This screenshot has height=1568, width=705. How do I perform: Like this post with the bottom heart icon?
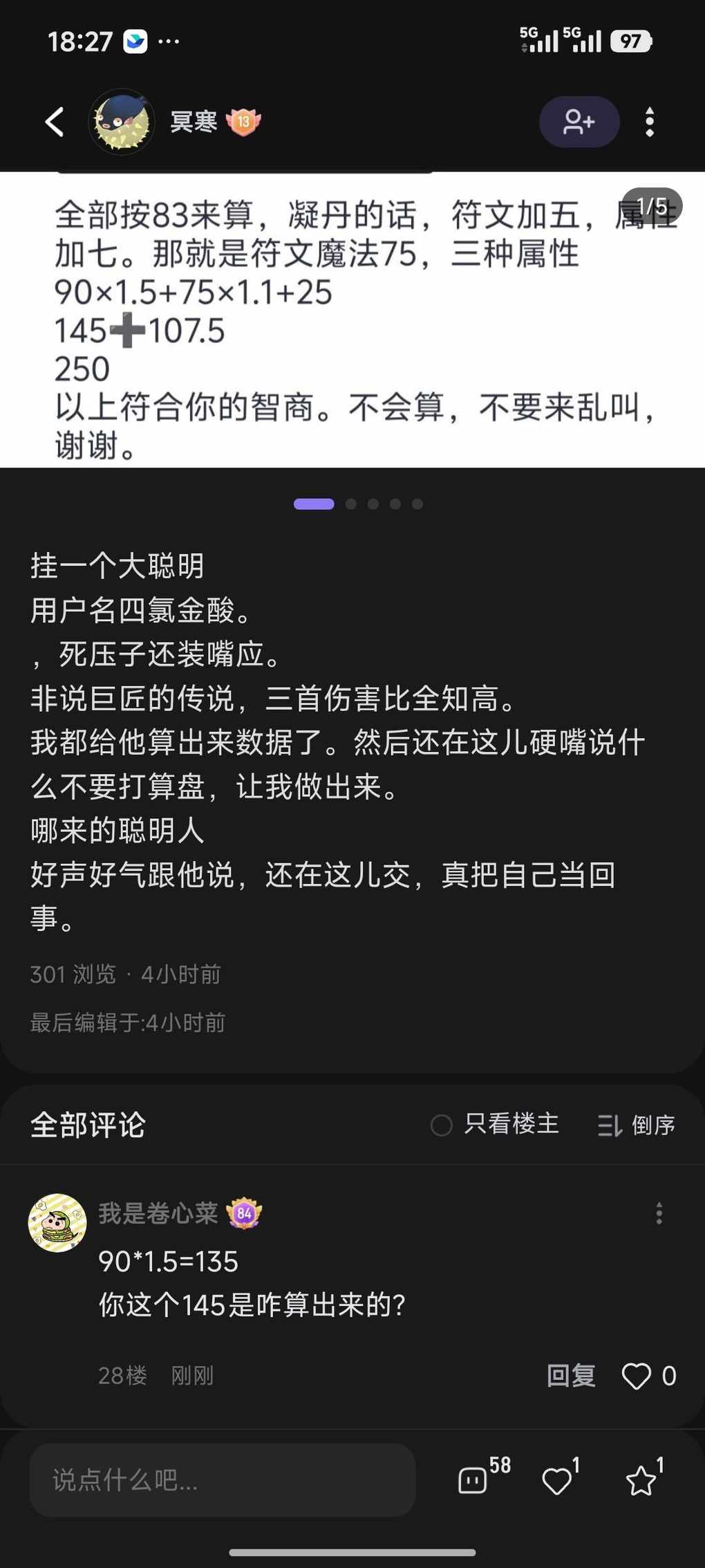coord(557,1480)
